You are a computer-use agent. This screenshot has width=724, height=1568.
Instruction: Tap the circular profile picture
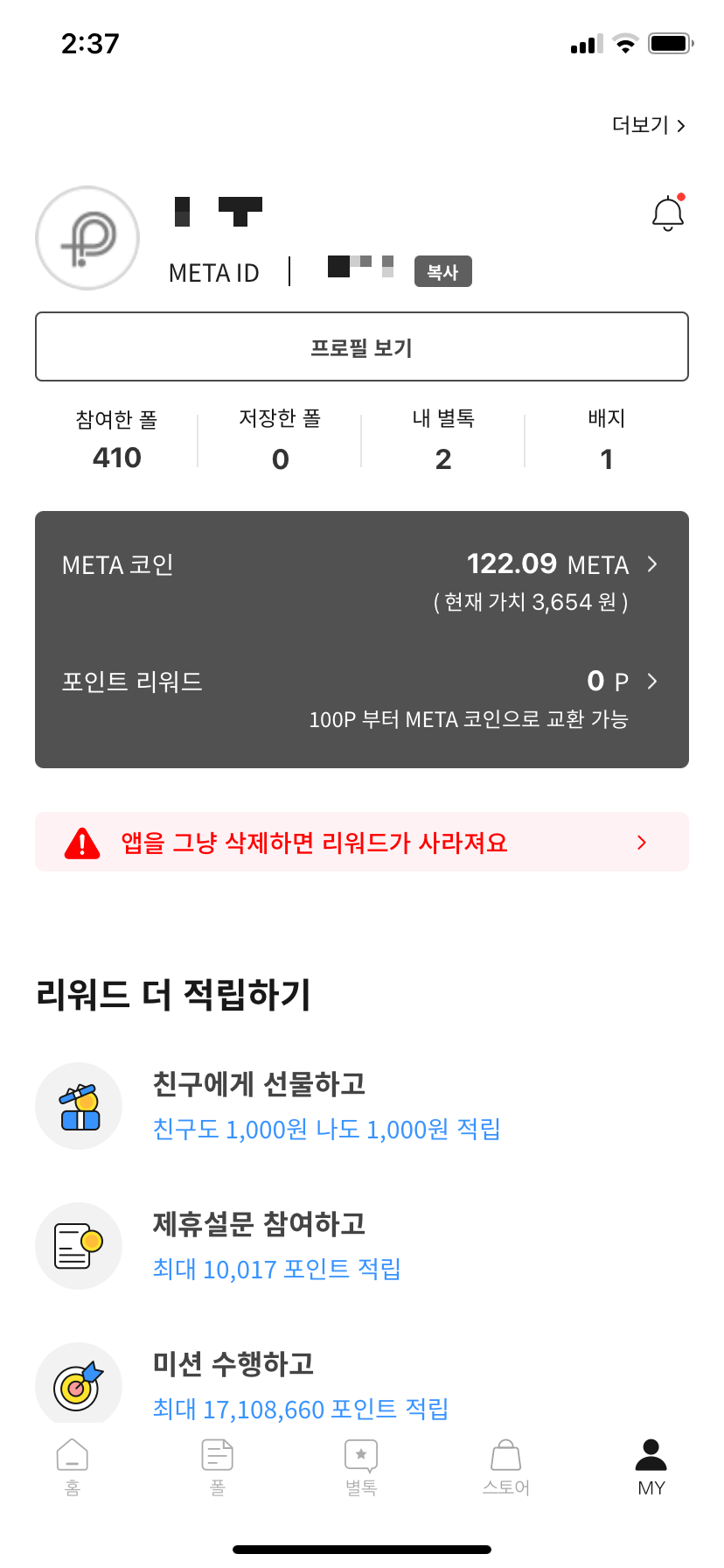pyautogui.click(x=87, y=238)
